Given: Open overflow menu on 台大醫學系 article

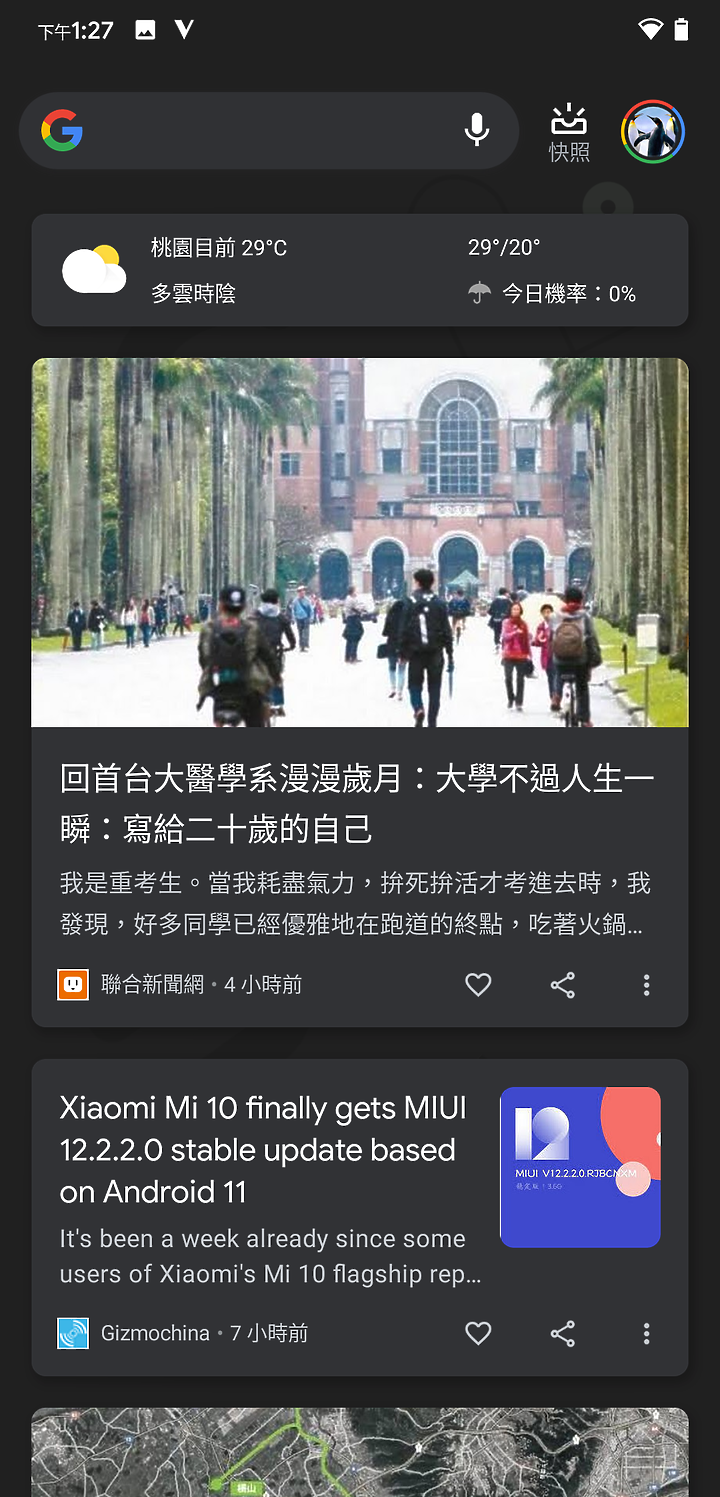Looking at the screenshot, I should (x=647, y=984).
